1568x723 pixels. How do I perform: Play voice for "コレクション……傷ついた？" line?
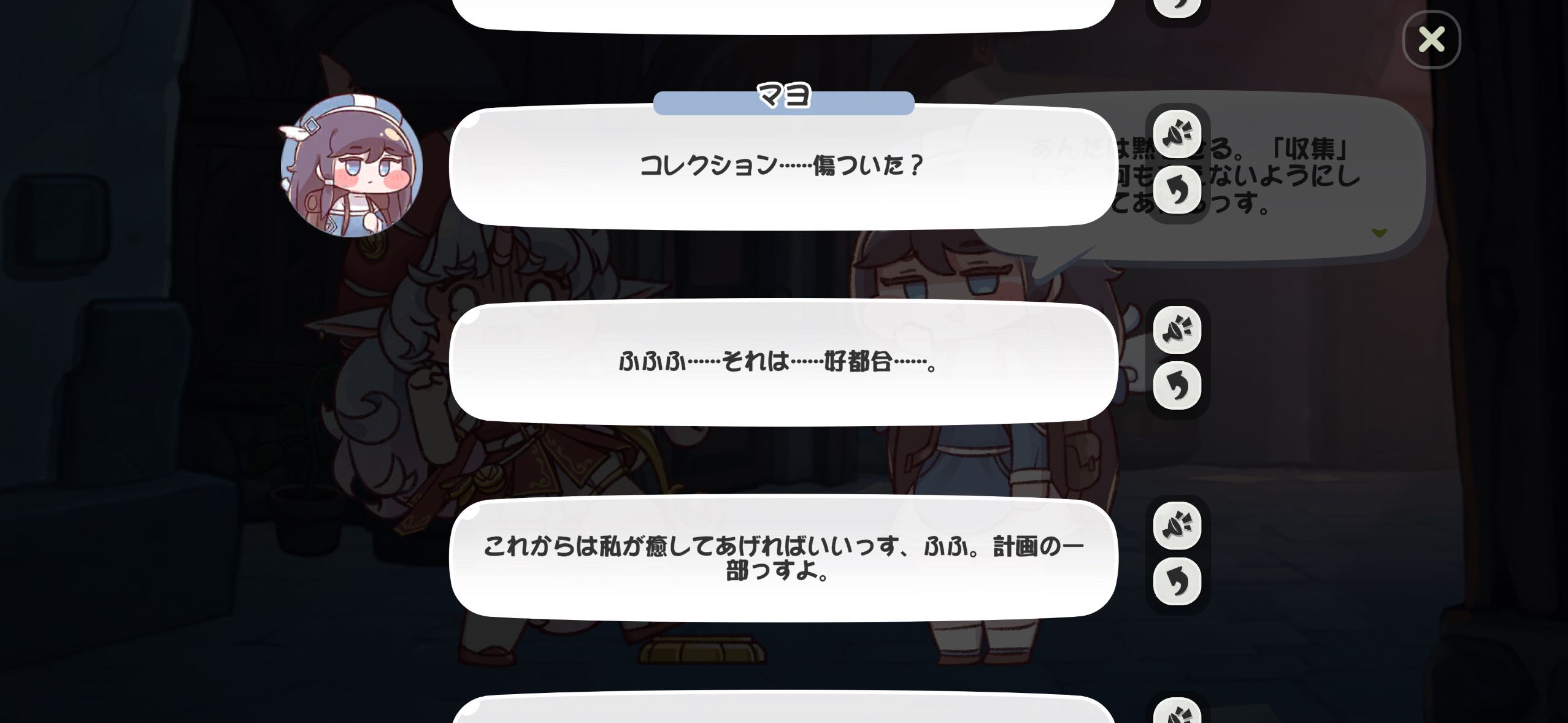1177,134
